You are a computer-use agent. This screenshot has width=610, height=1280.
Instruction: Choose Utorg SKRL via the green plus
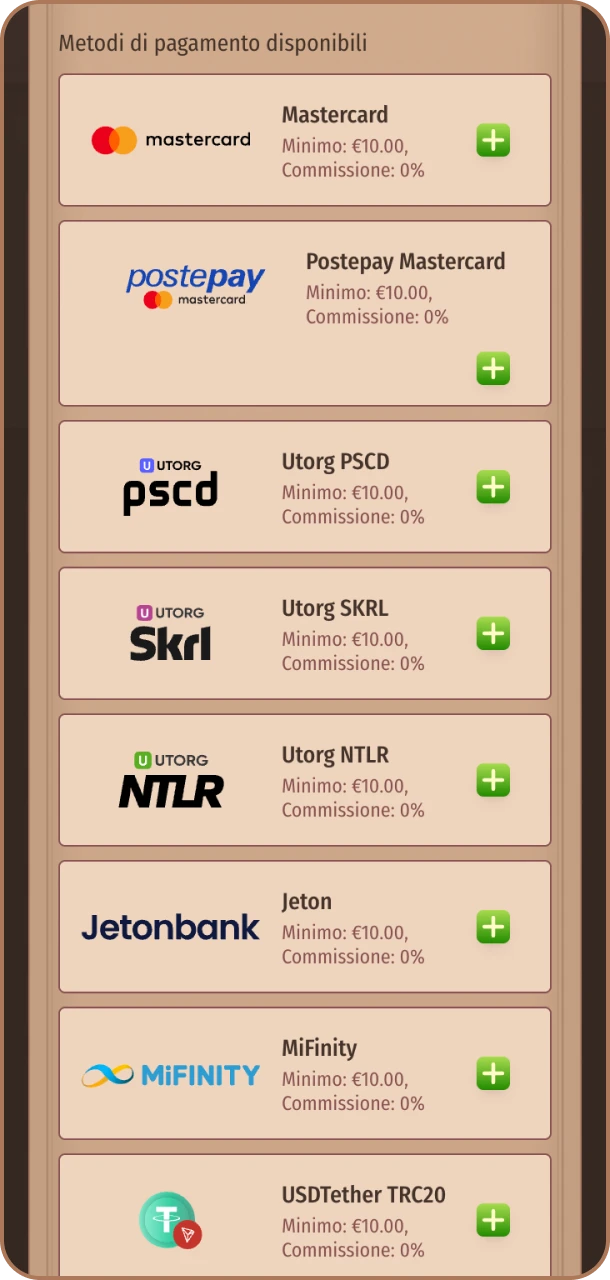[493, 634]
